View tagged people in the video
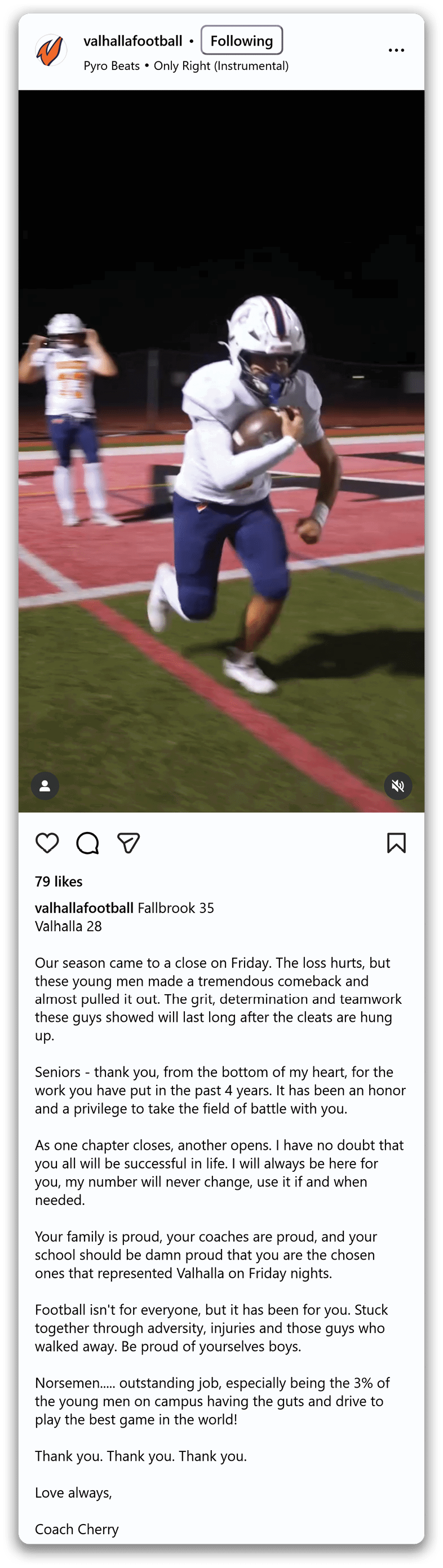This screenshot has height=1568, width=443. pos(45,786)
